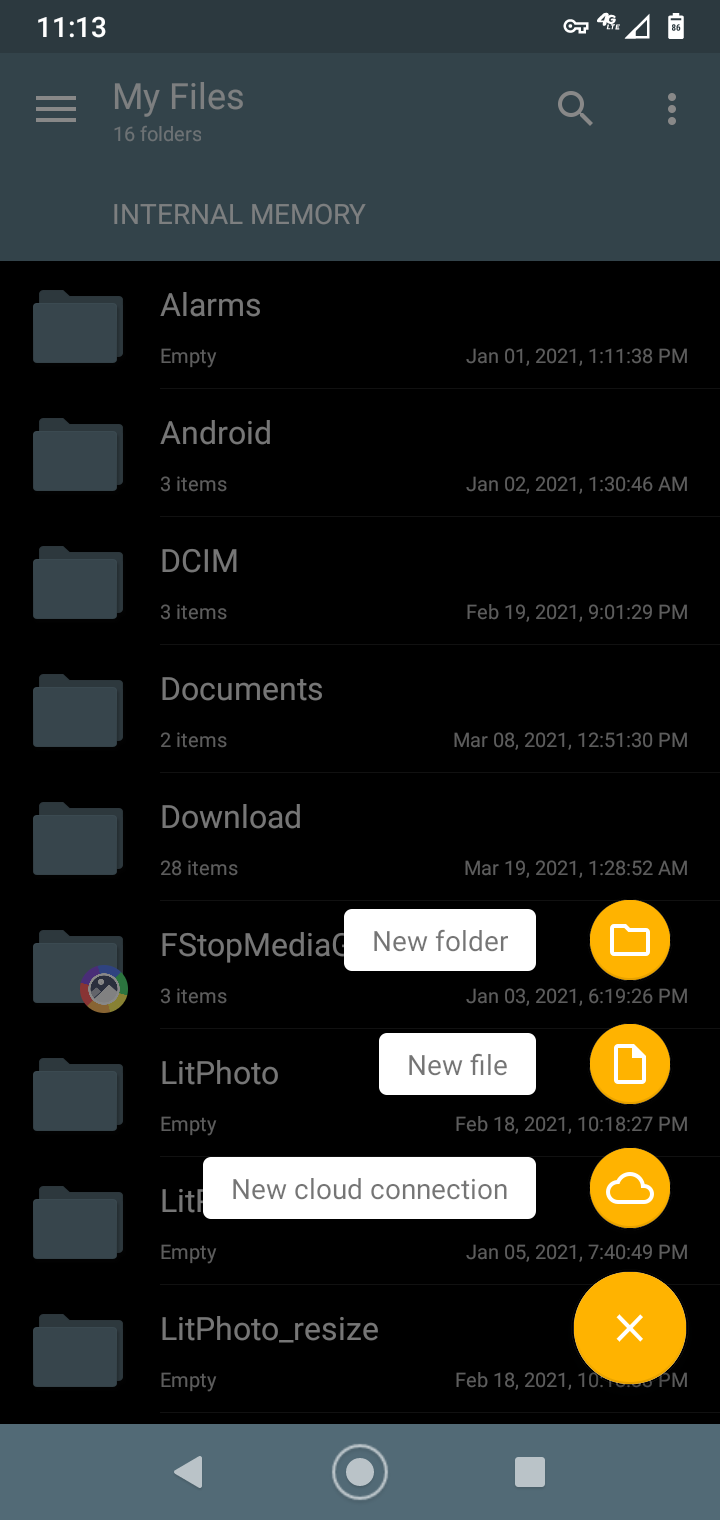The height and width of the screenshot is (1520, 720).
Task: Search files with the magnifier icon
Action: [575, 108]
